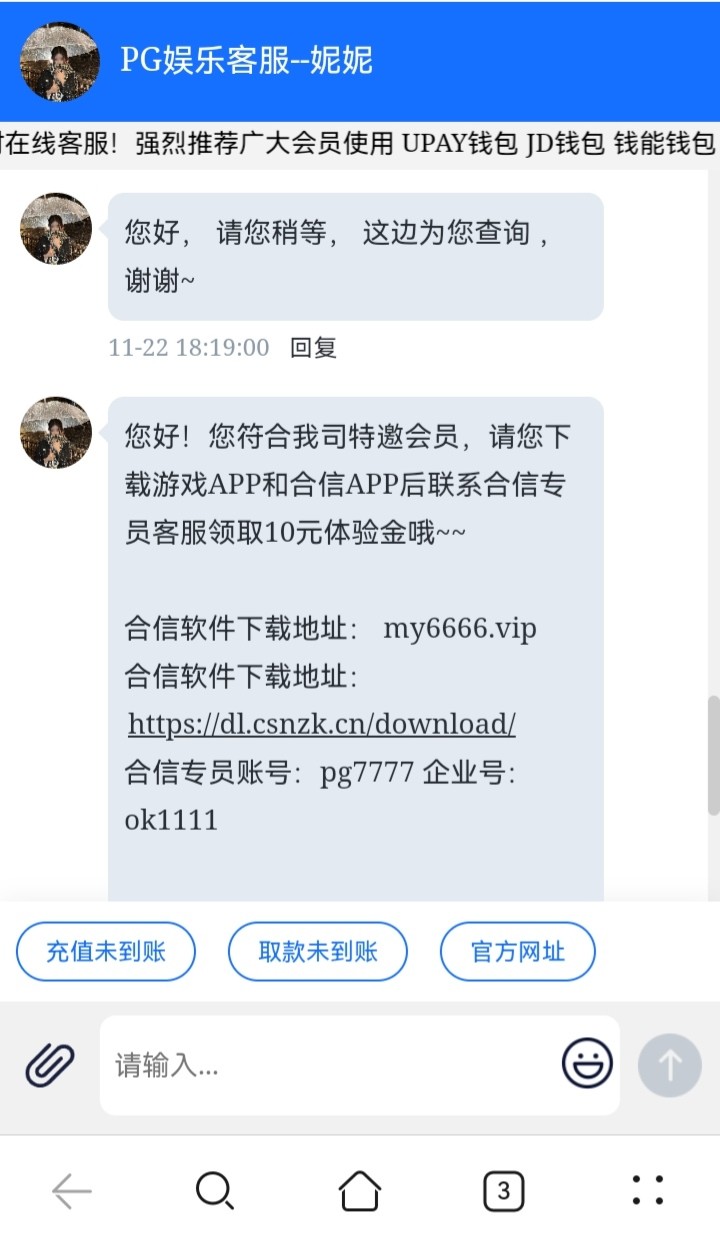The height and width of the screenshot is (1241, 720).
Task: Tap 回复 under the 18:19:00 message
Action: [313, 348]
